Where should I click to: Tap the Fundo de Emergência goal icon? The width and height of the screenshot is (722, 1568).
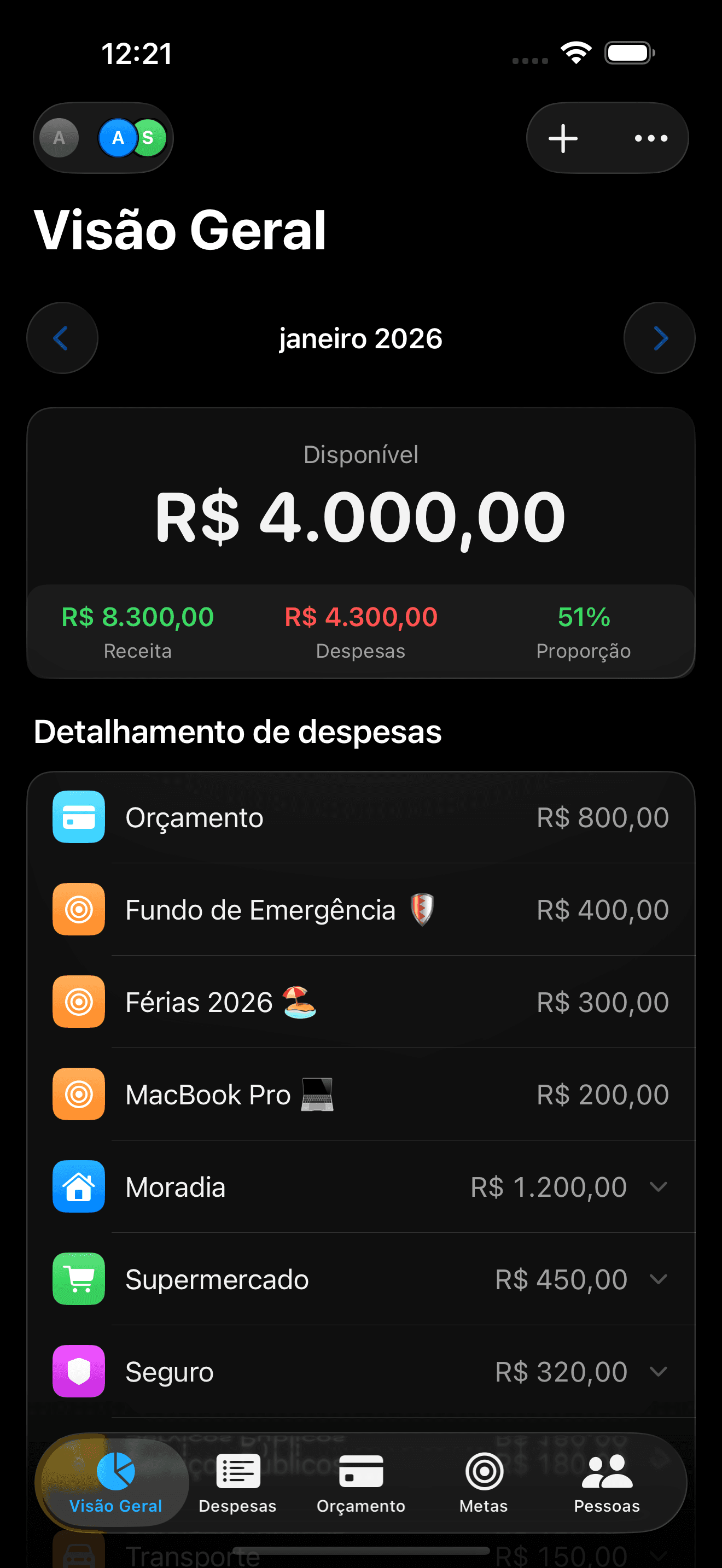pos(79,910)
